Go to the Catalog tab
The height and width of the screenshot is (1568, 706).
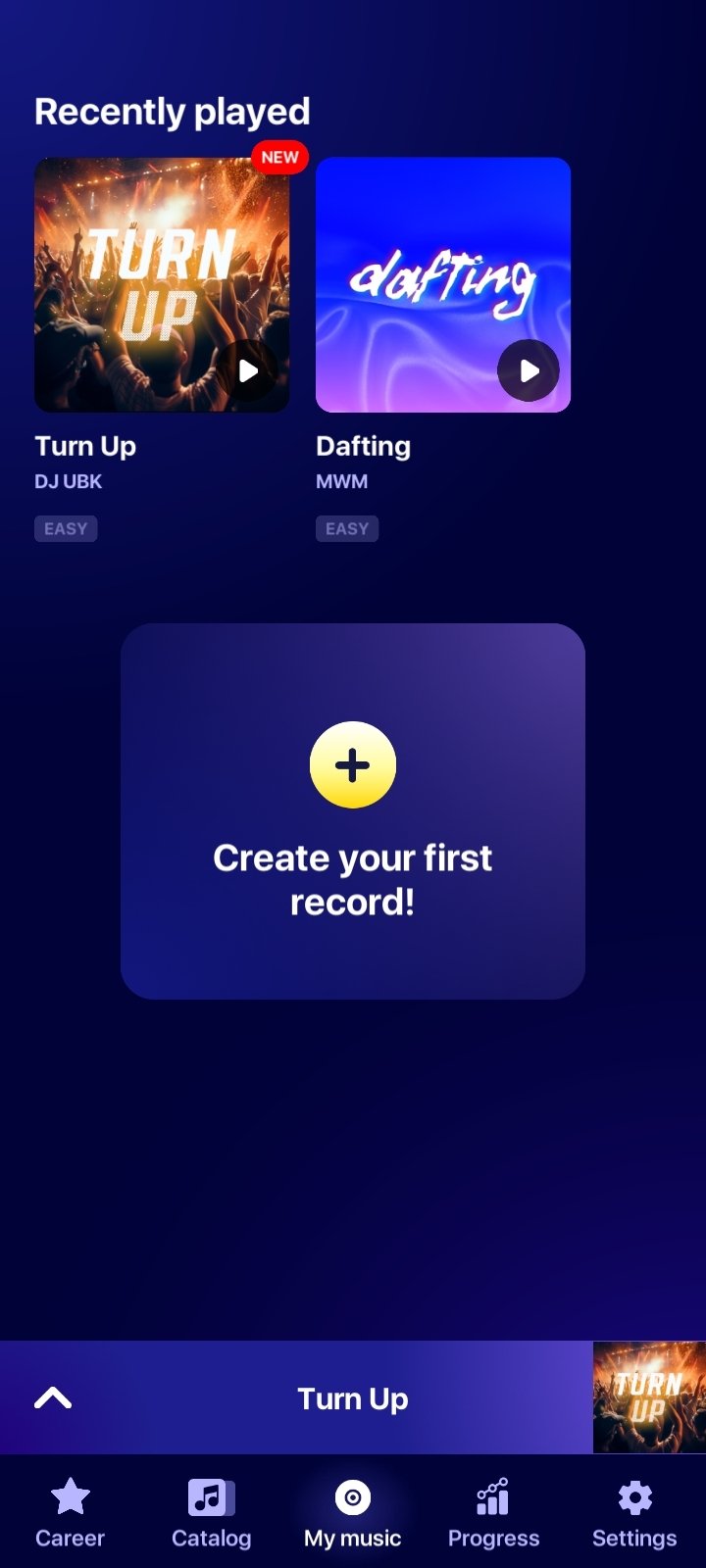212,1514
